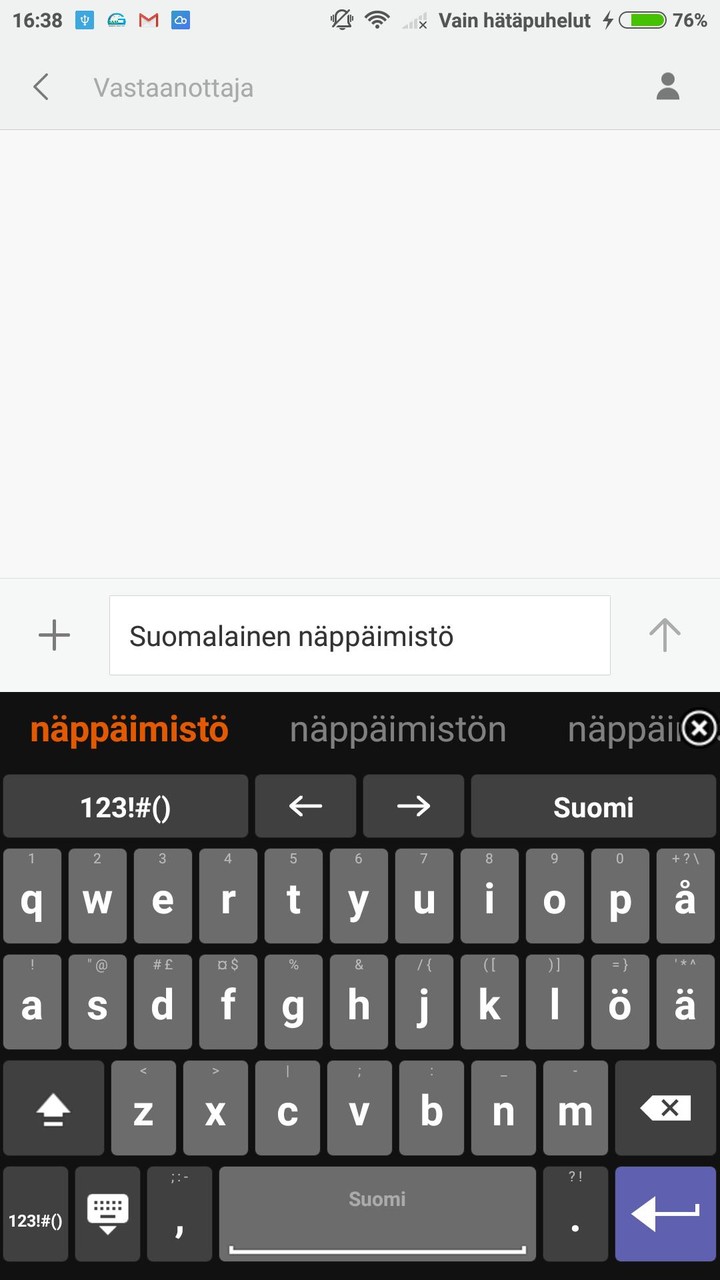Select the suggestion näppäimistö
This screenshot has height=1280, width=720.
point(128,730)
